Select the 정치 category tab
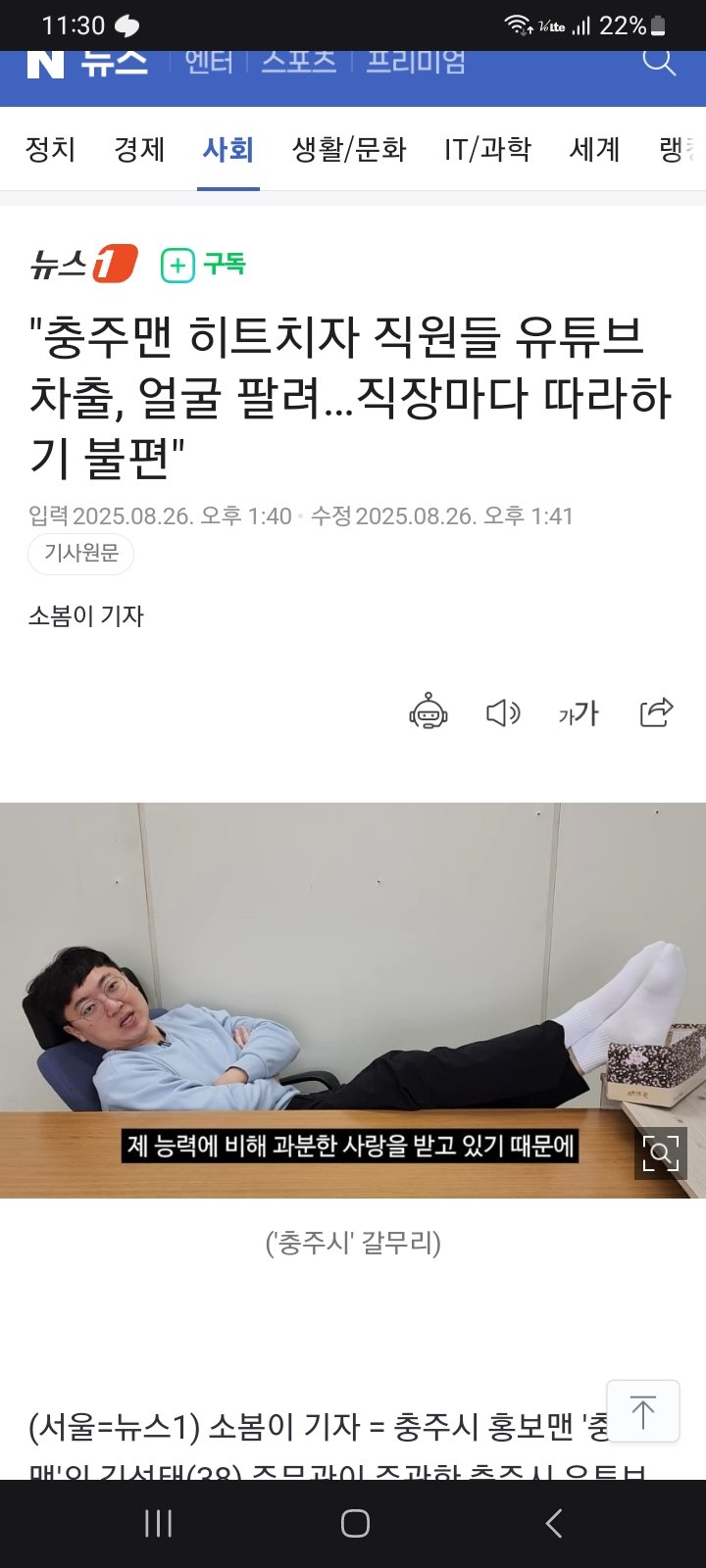 50,150
